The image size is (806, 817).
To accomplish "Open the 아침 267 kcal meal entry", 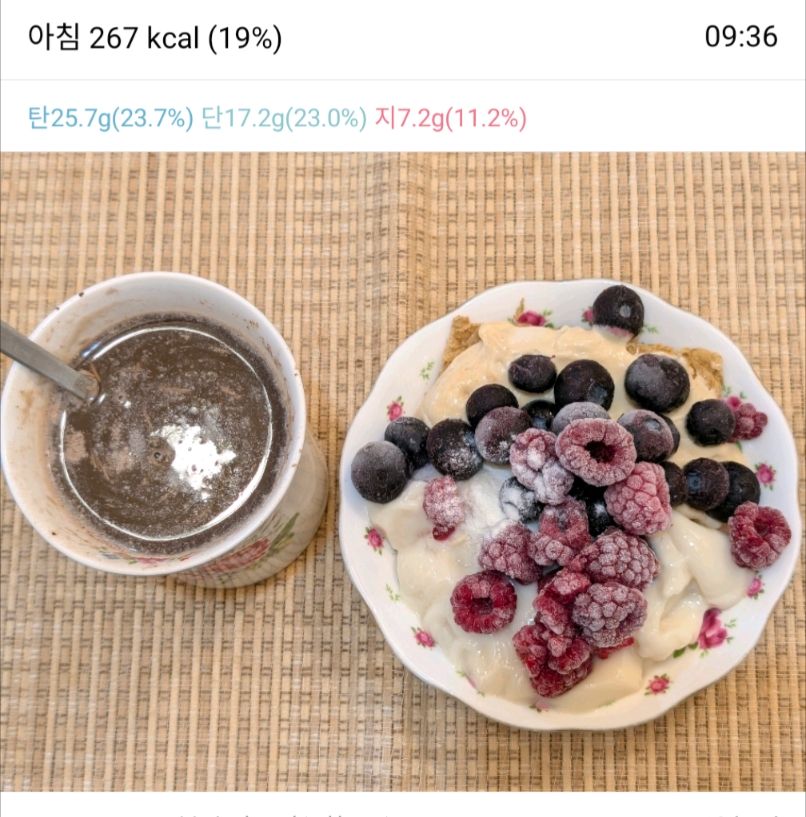I will tap(155, 39).
